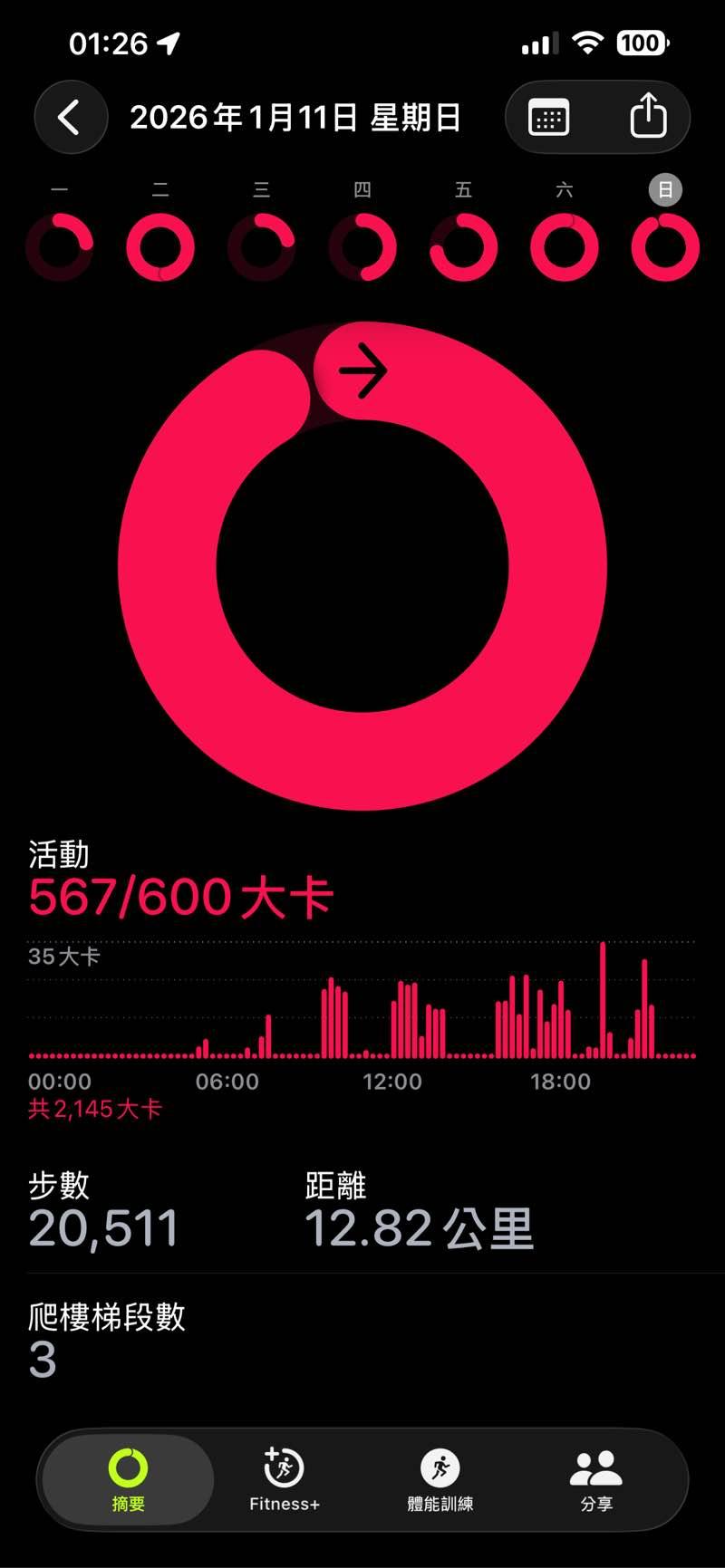Select Saturday's activity ring
The width and height of the screenshot is (725, 1568).
[x=565, y=246]
